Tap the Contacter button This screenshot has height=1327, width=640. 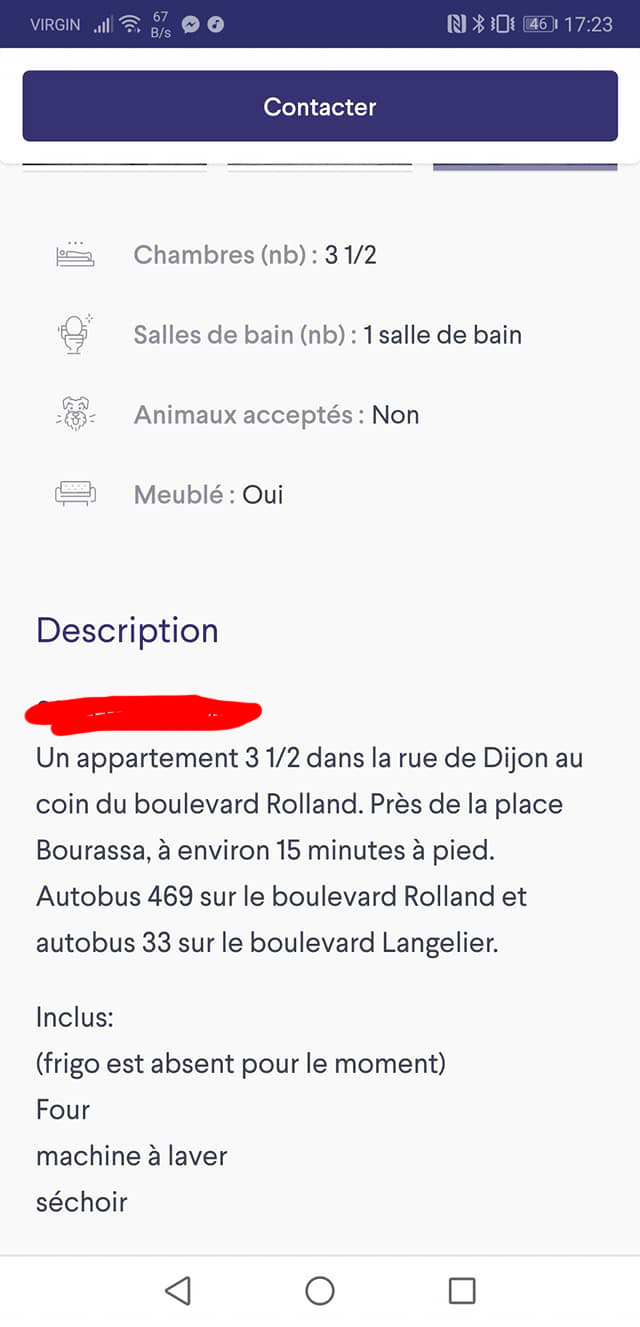tap(320, 106)
